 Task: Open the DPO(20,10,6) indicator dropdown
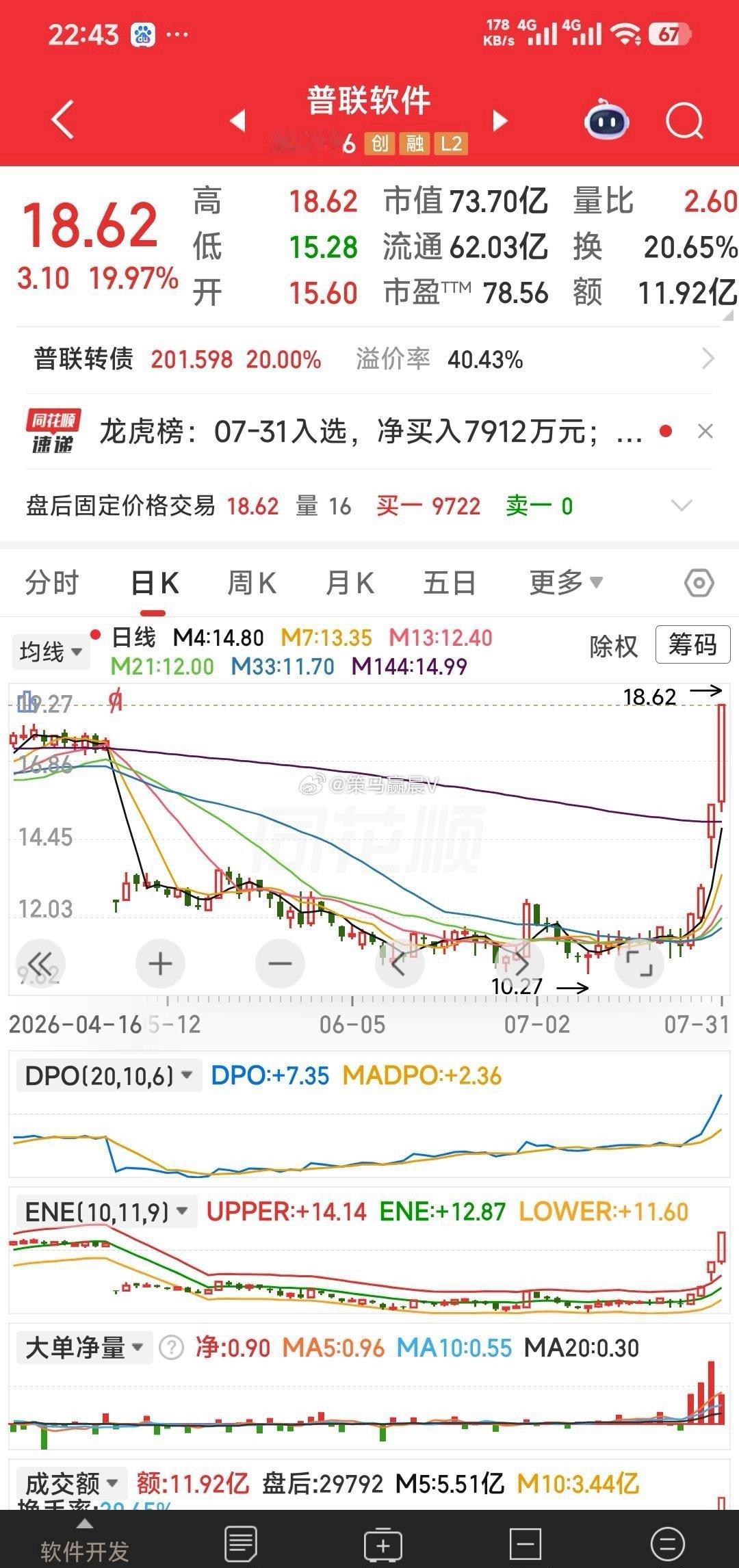pyautogui.click(x=107, y=1076)
